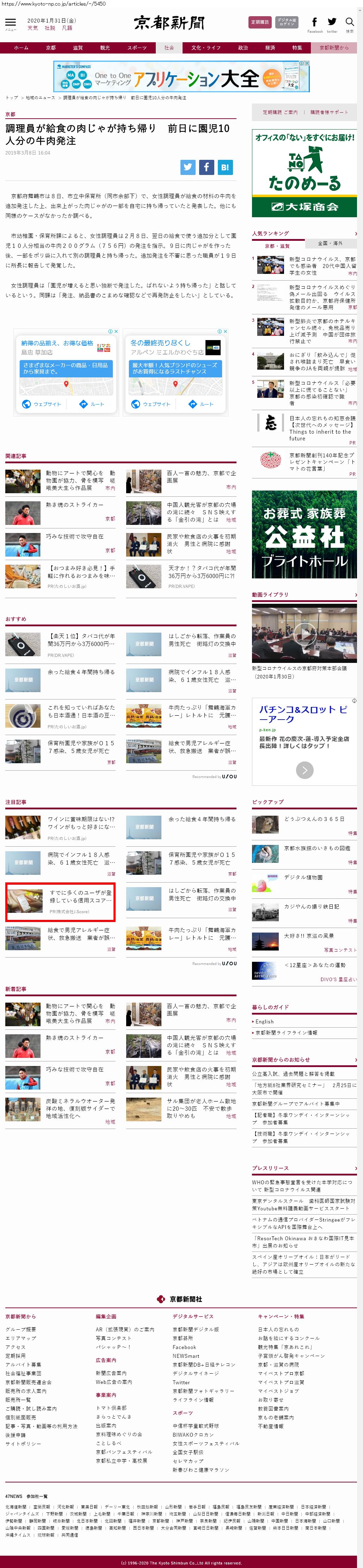Visit the Facebook page from the header
363x1568 pixels.
coord(314,23)
